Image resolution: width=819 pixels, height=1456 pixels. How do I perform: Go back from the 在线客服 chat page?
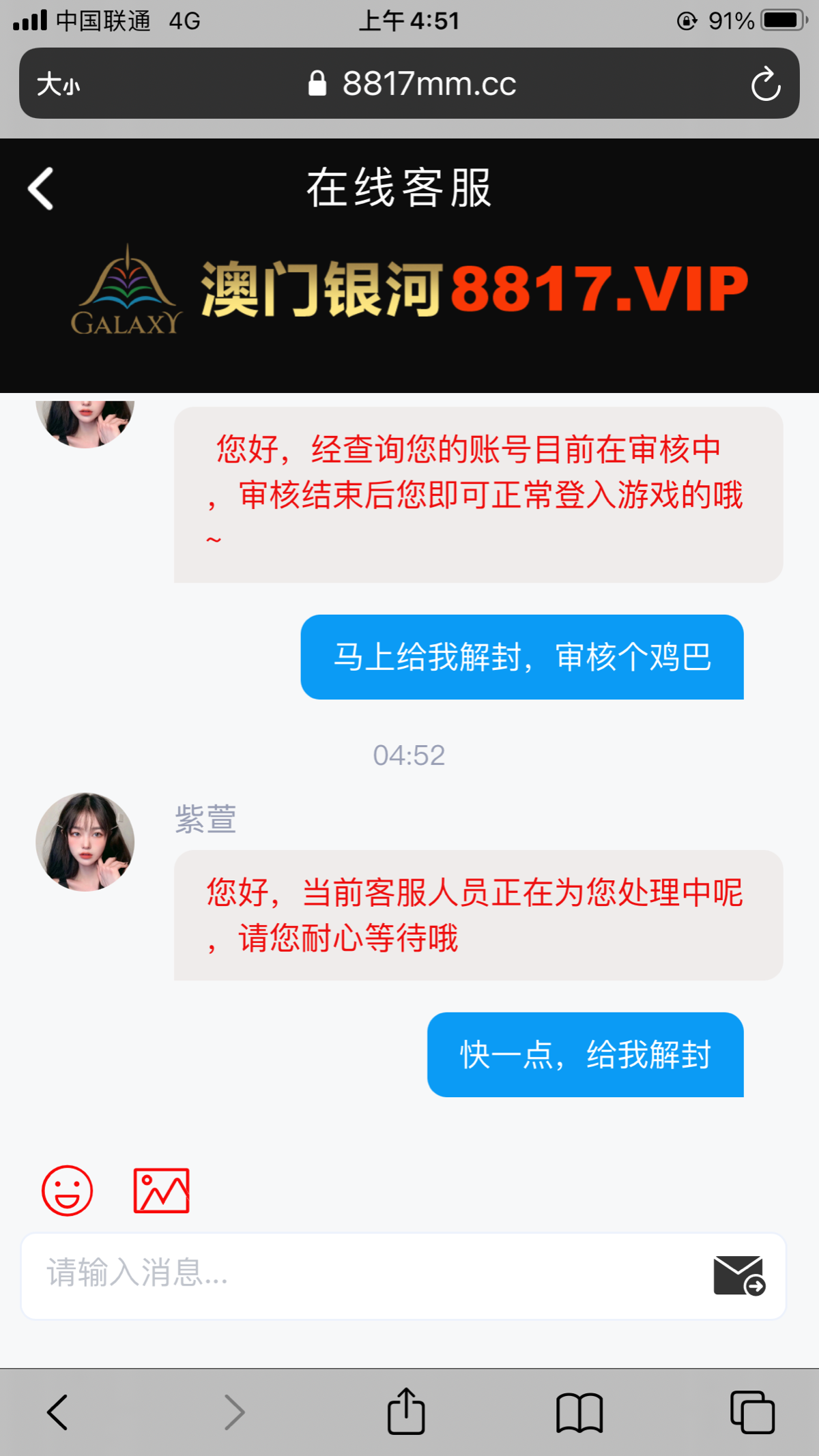tap(41, 188)
